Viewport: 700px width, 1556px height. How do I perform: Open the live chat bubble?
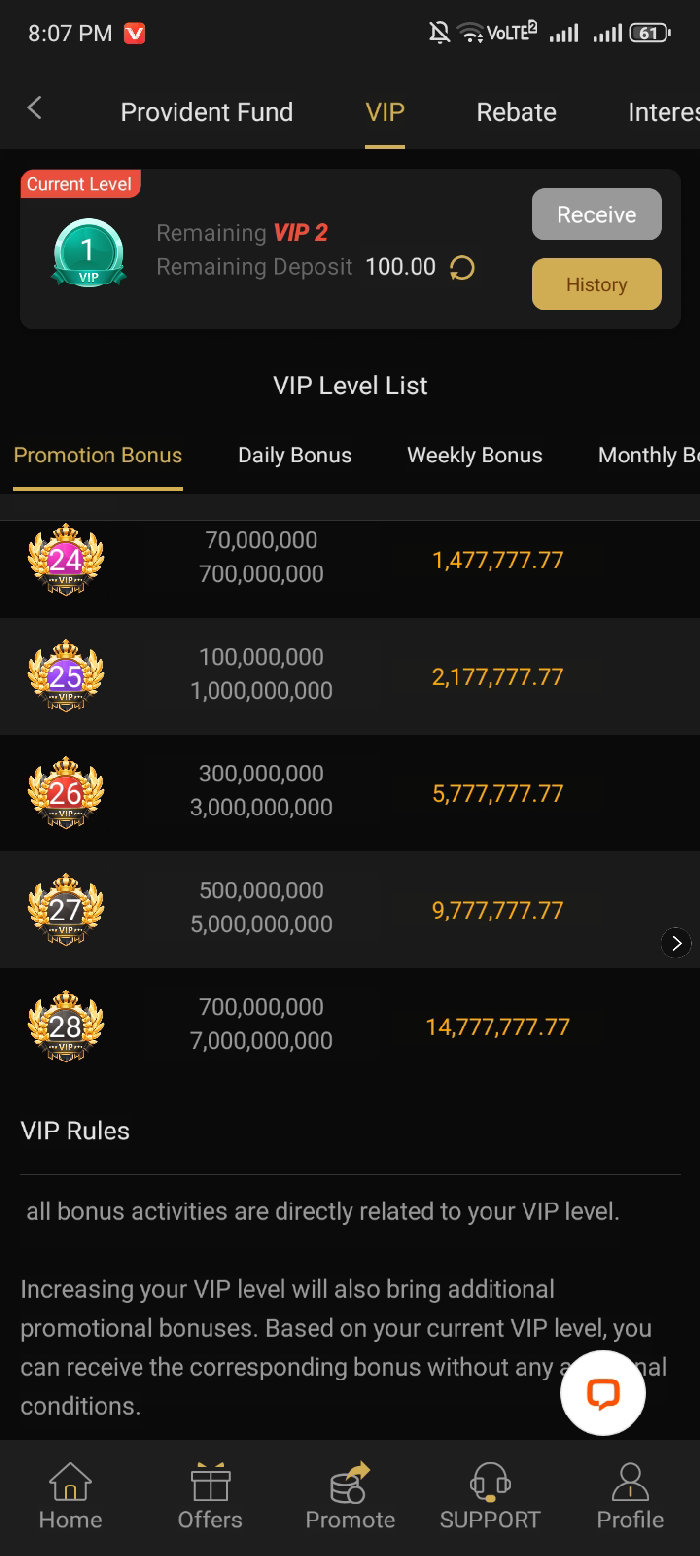point(603,1393)
